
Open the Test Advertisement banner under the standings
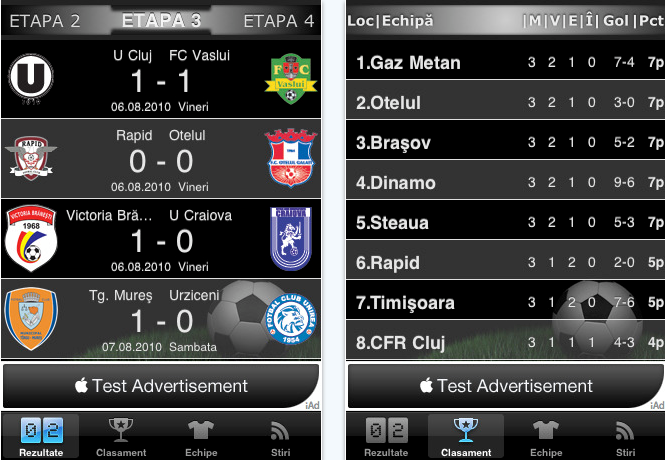pyautogui.click(x=504, y=386)
